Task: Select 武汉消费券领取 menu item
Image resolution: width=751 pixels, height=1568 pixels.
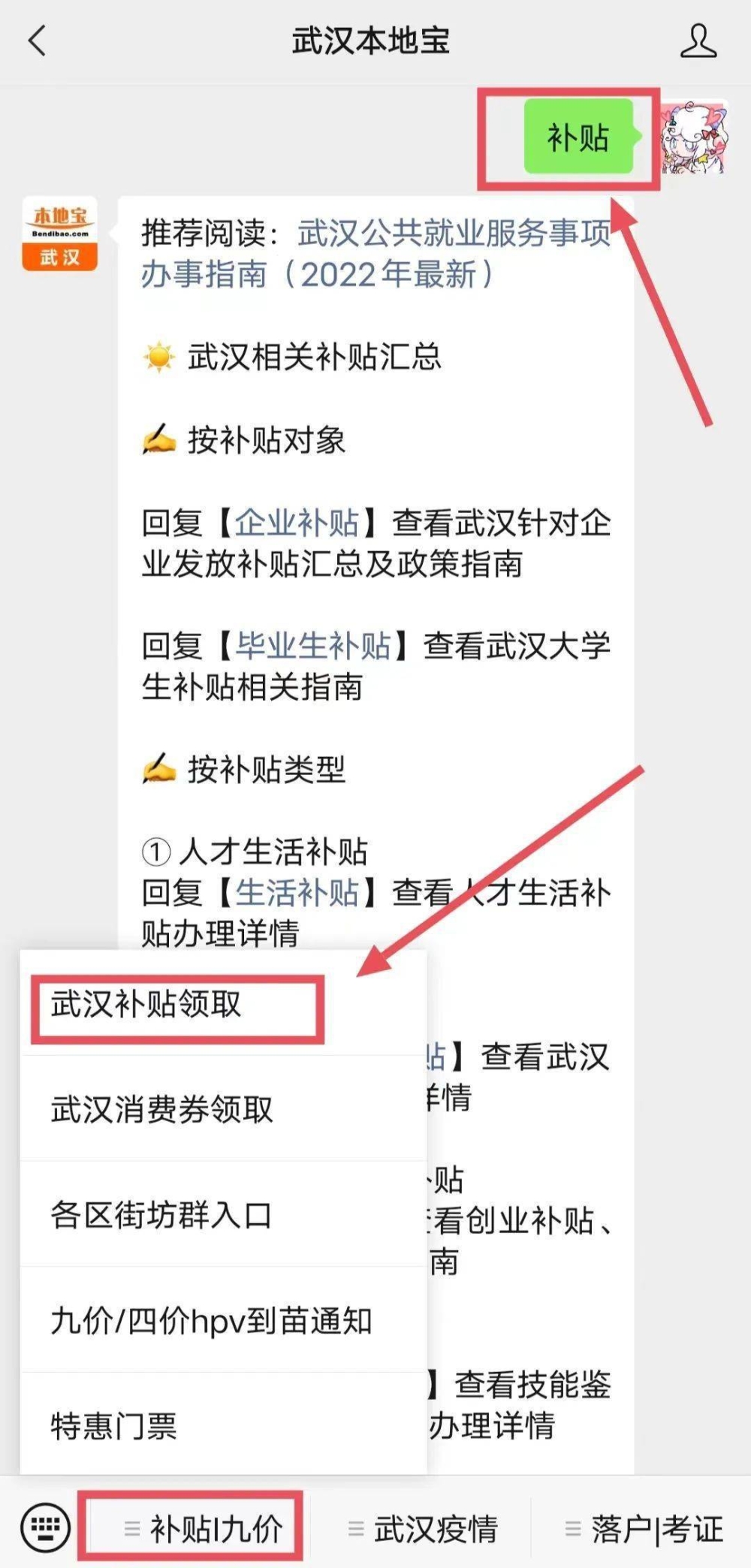Action: pos(161,1109)
